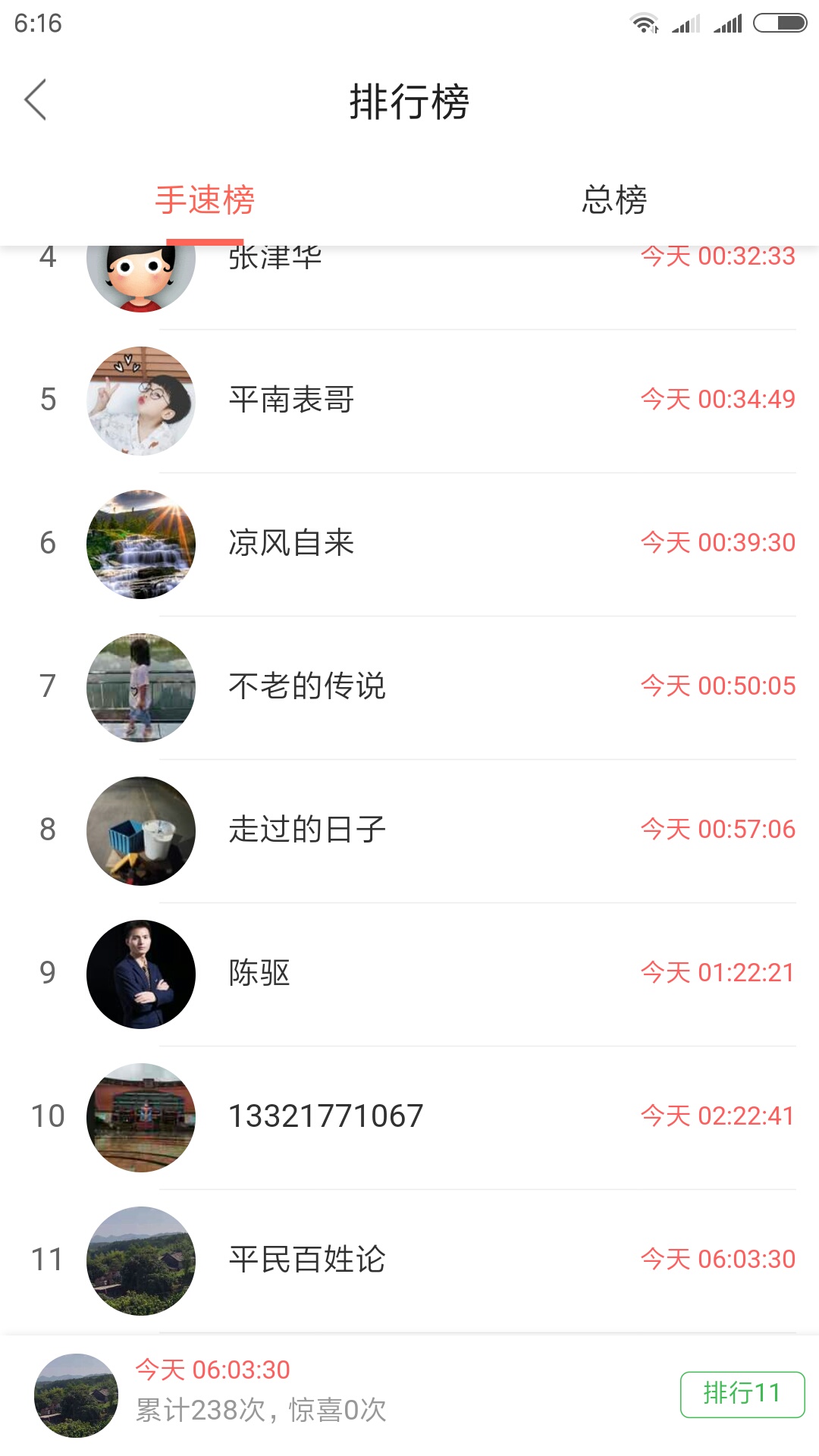This screenshot has width=819, height=1456.
Task: Tap the green 排行11 button
Action: point(742,1394)
